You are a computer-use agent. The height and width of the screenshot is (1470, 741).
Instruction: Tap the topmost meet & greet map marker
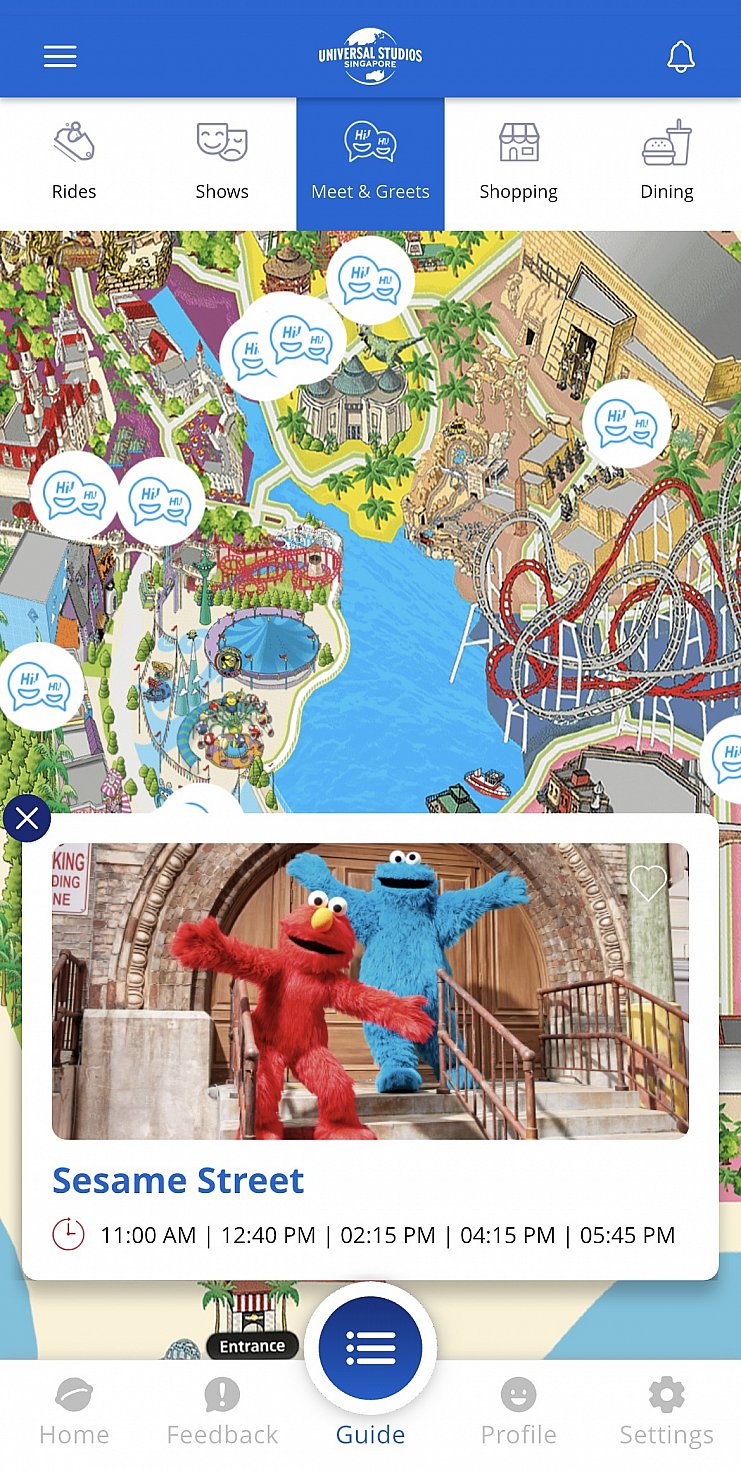coord(370,280)
